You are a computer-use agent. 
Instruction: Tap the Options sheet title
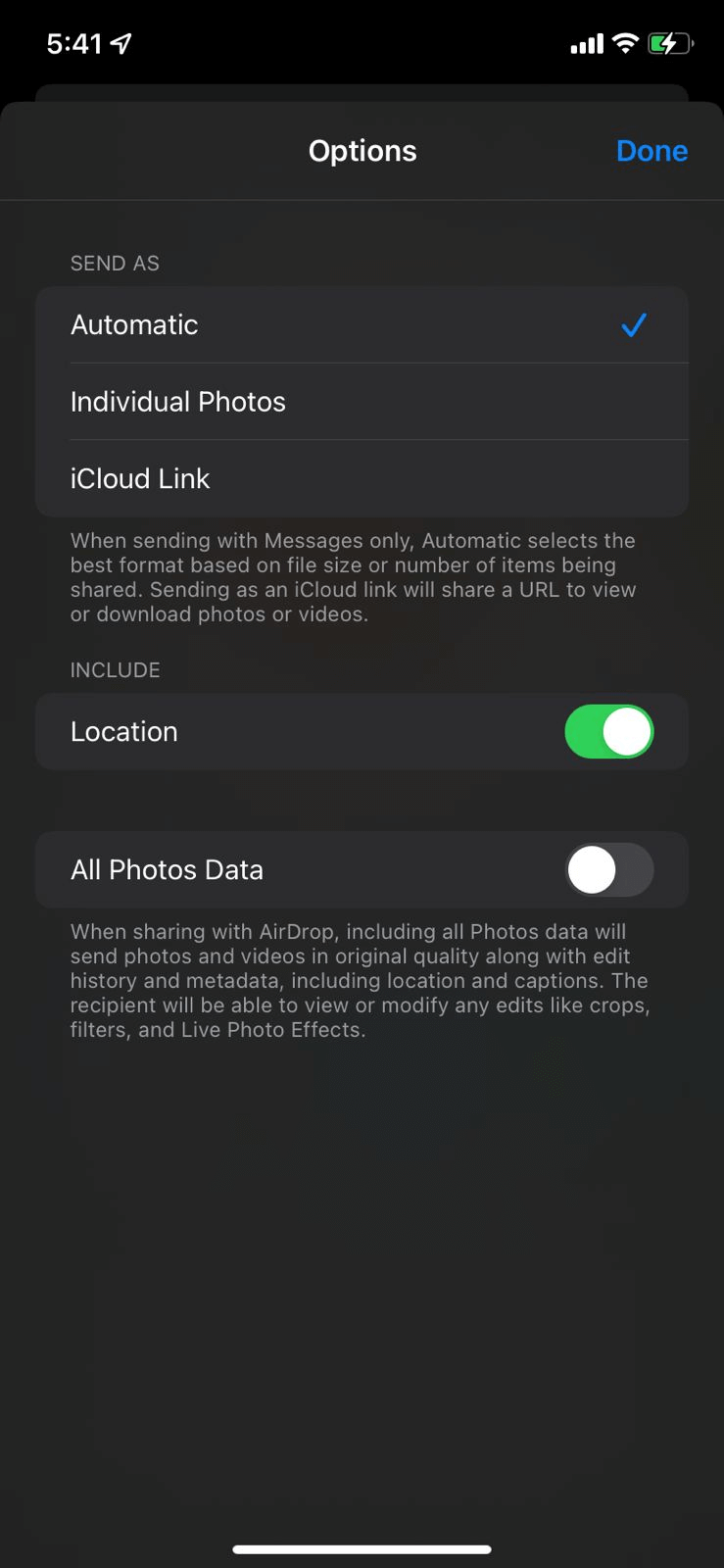pos(362,150)
